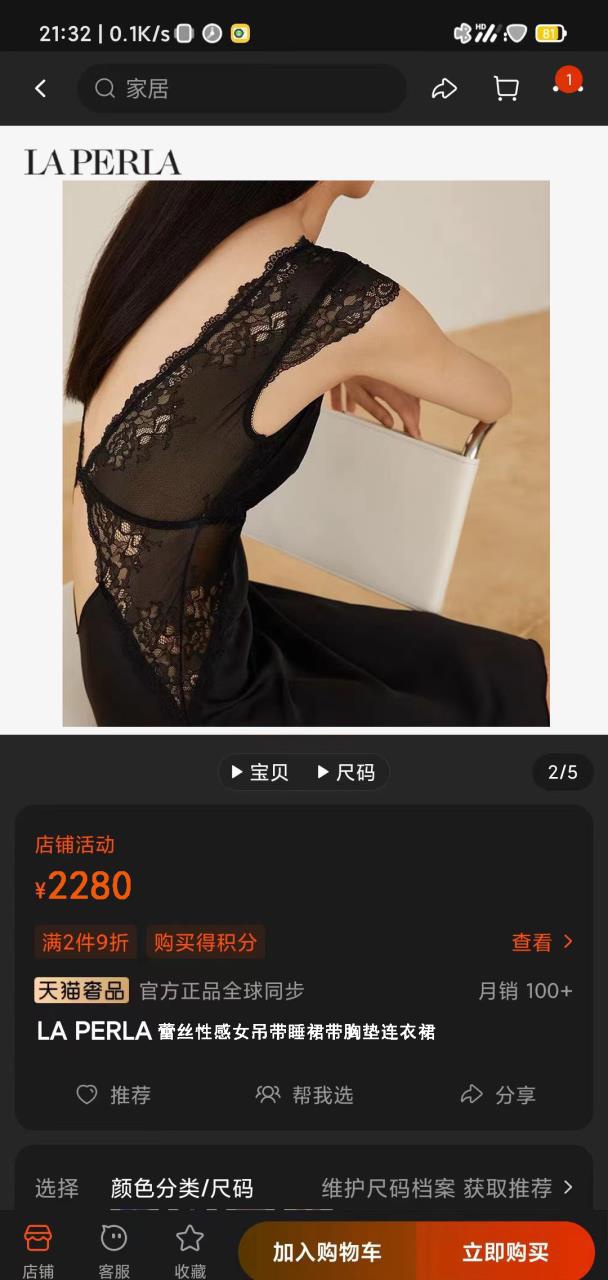Visit the 店铺 store page
608x1280 pixels.
click(38, 1250)
